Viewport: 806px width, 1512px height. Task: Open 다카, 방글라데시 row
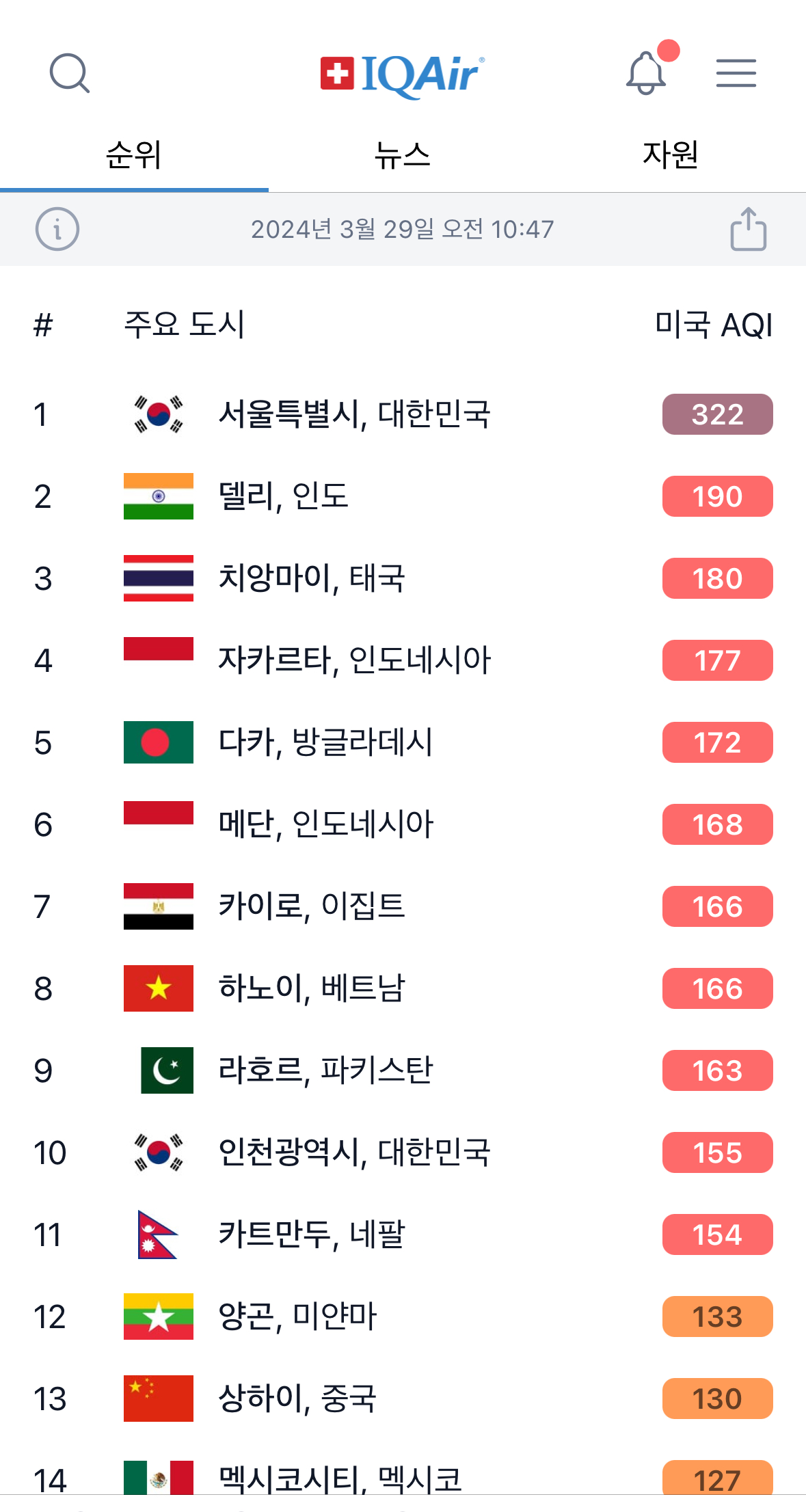(x=403, y=742)
